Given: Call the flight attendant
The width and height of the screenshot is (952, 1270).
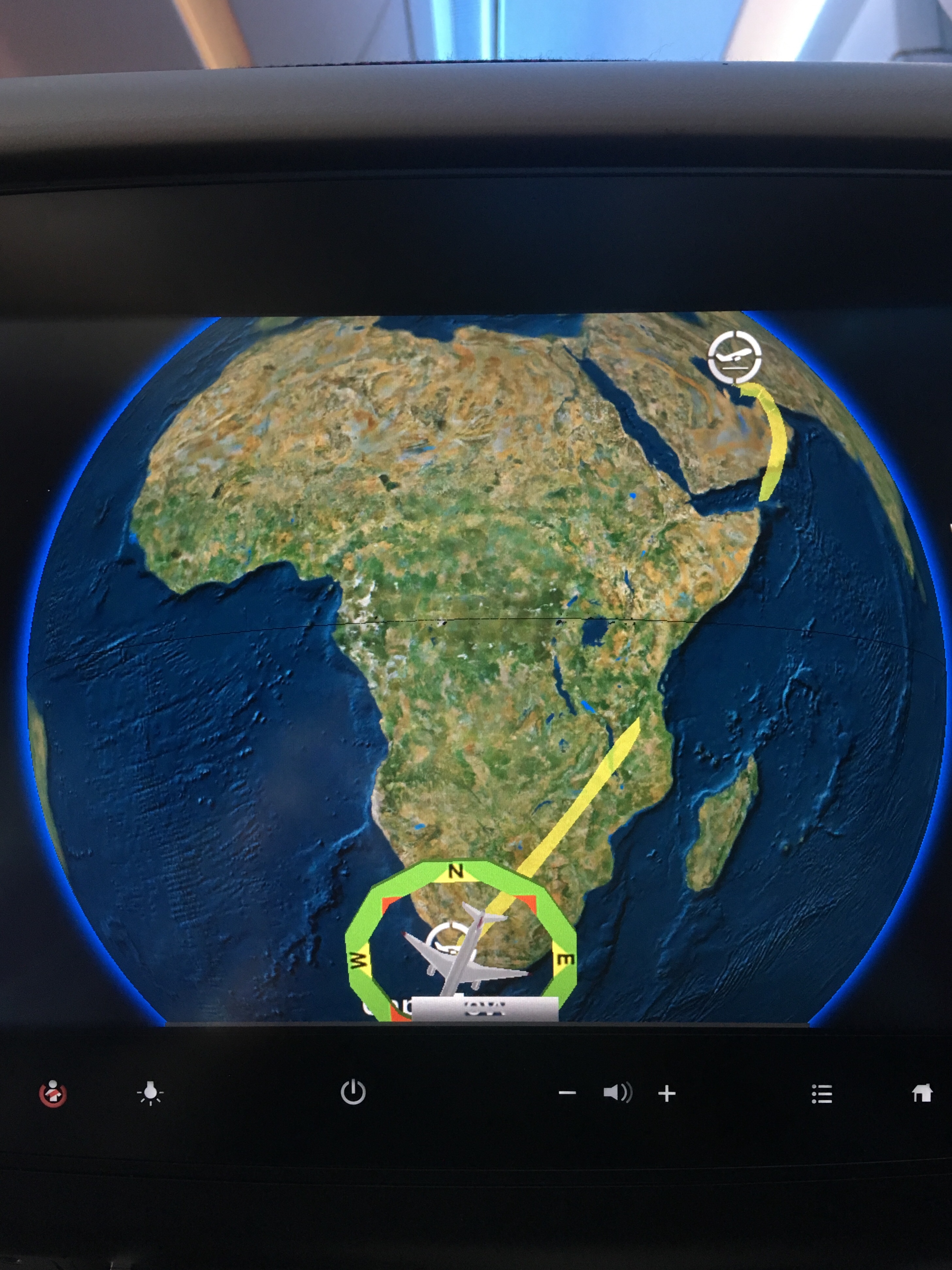Looking at the screenshot, I should [x=52, y=1093].
